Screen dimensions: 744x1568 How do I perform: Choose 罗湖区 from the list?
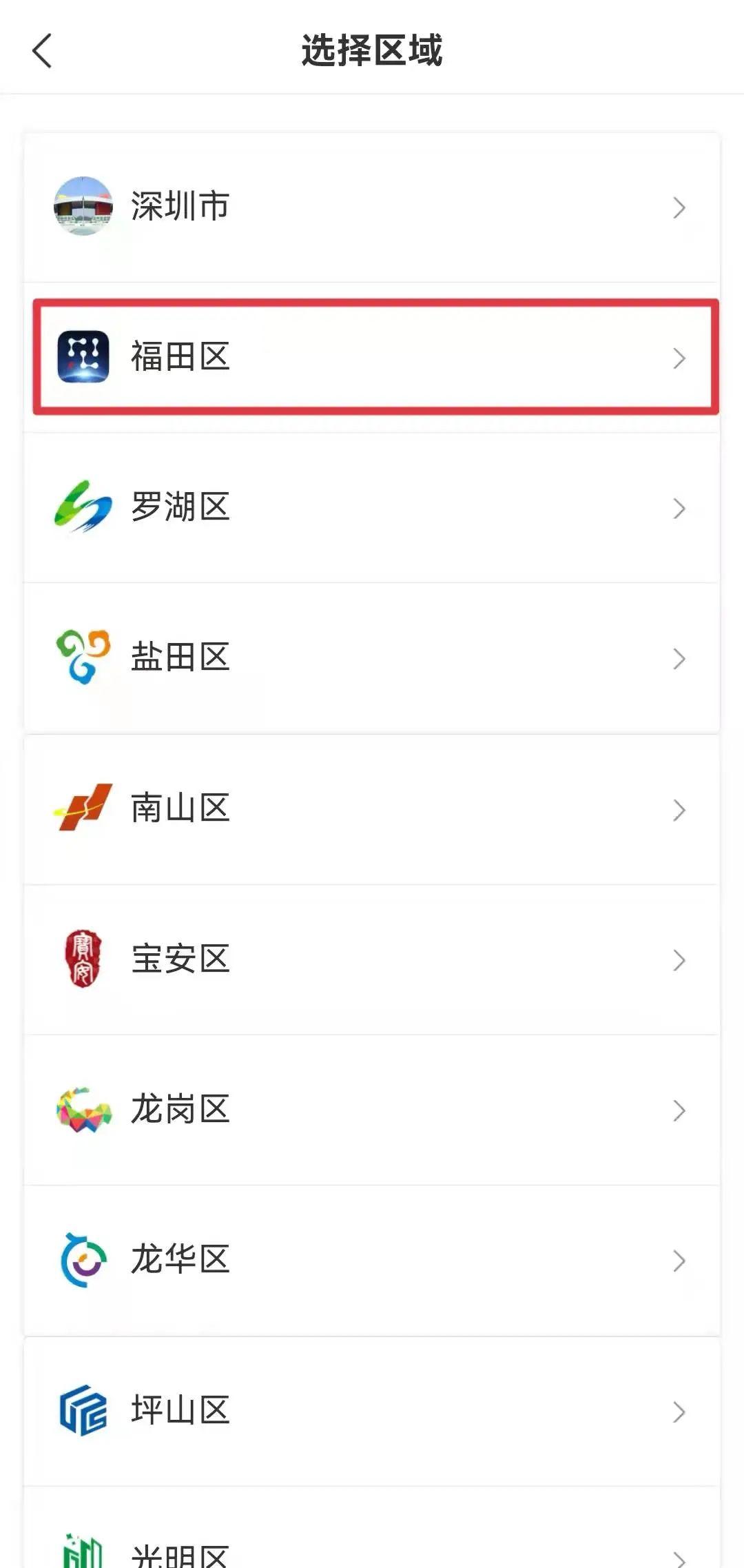[372, 507]
